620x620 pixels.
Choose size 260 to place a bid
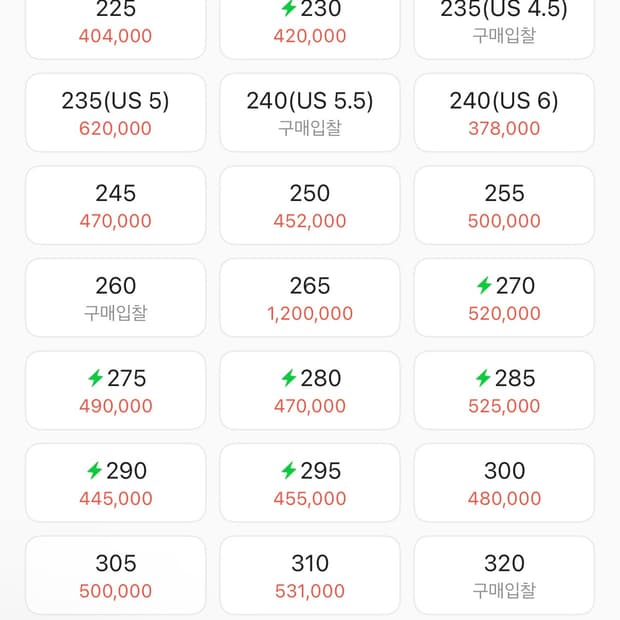(x=115, y=298)
